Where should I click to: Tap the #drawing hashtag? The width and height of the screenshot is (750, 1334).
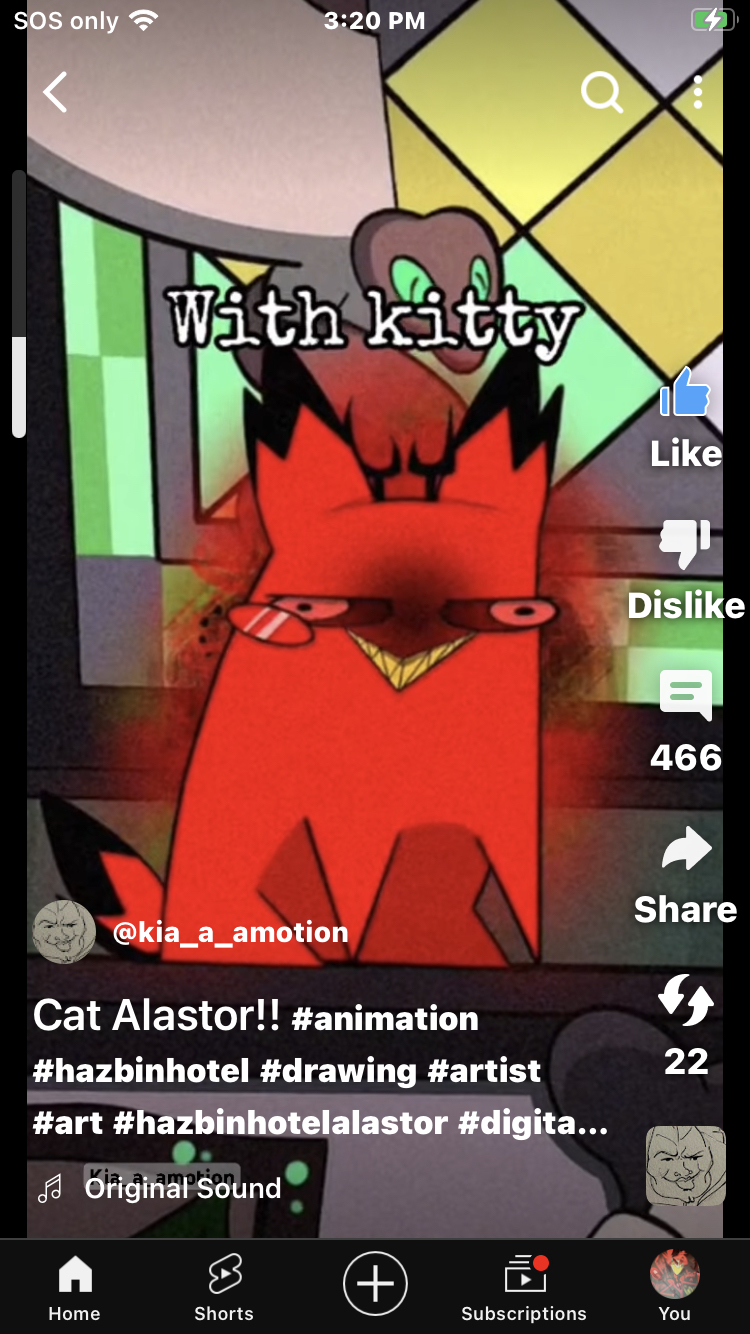(x=338, y=1071)
